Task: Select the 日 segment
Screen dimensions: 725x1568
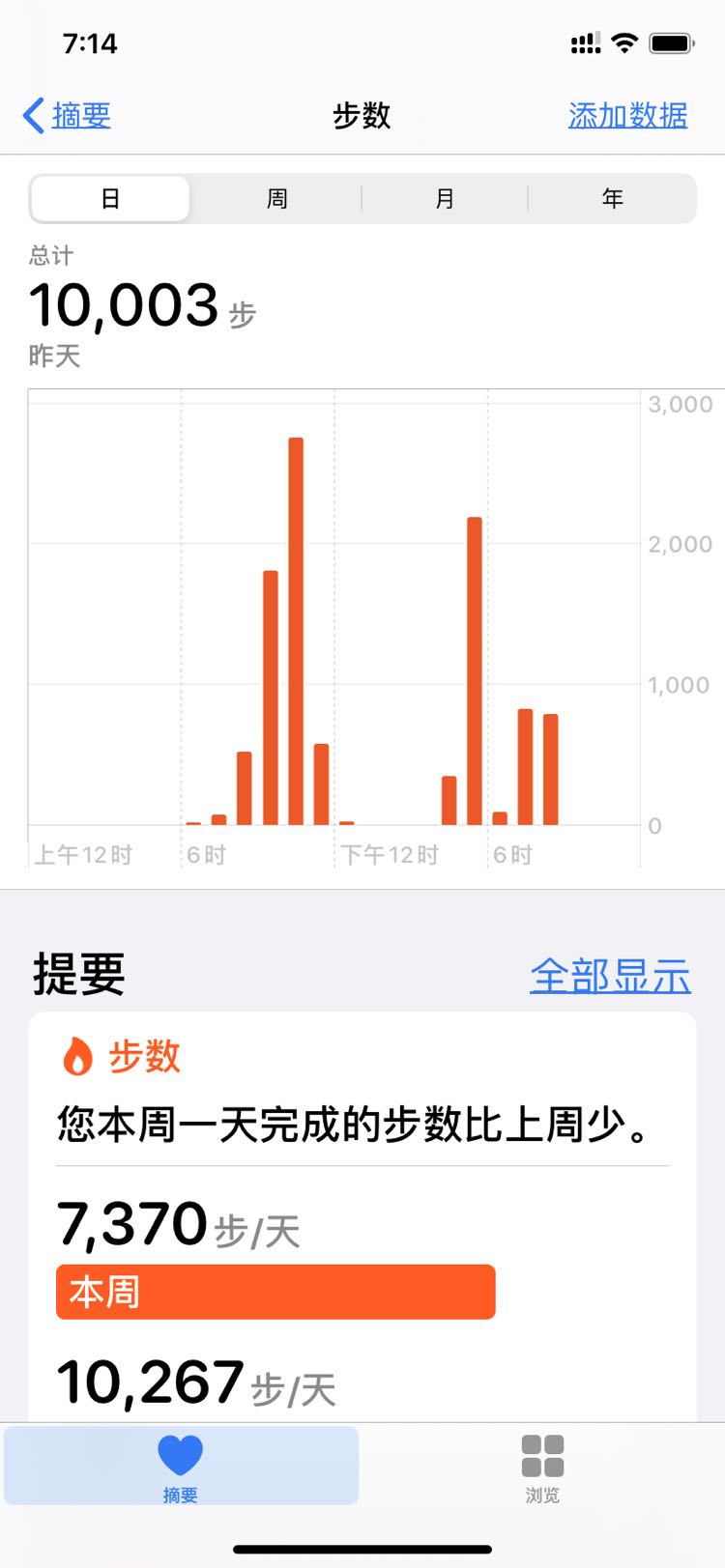Action: coord(110,199)
